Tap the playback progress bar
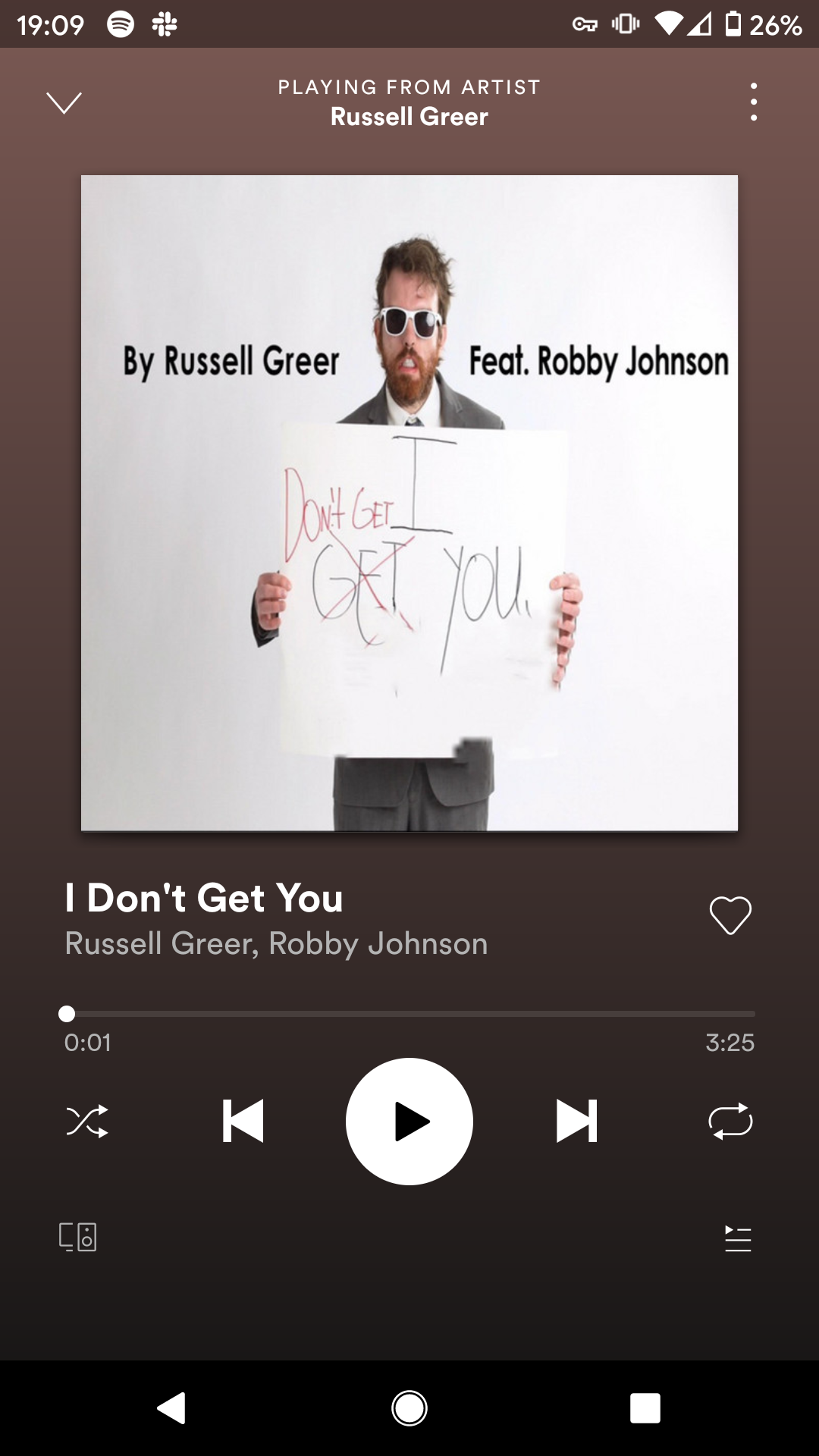 point(409,1013)
